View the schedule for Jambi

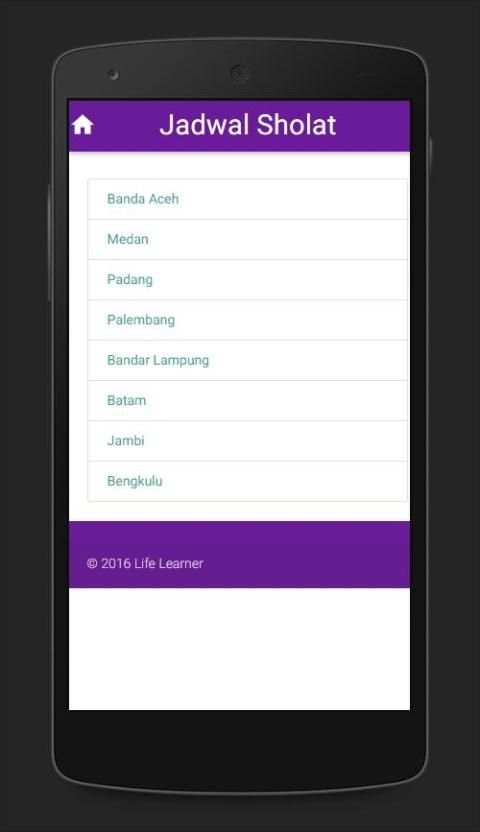coord(247,441)
